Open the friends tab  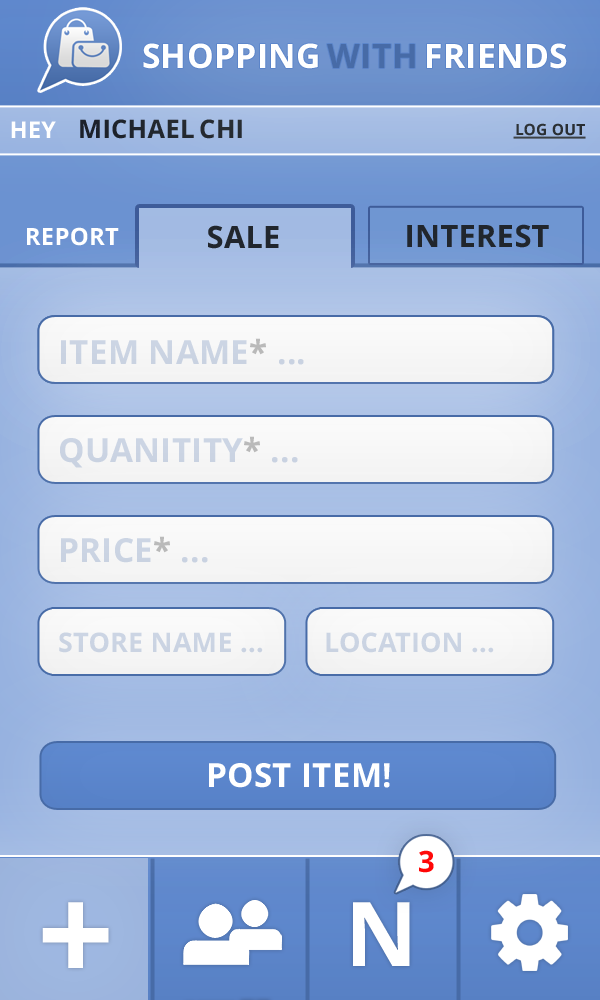click(x=230, y=929)
